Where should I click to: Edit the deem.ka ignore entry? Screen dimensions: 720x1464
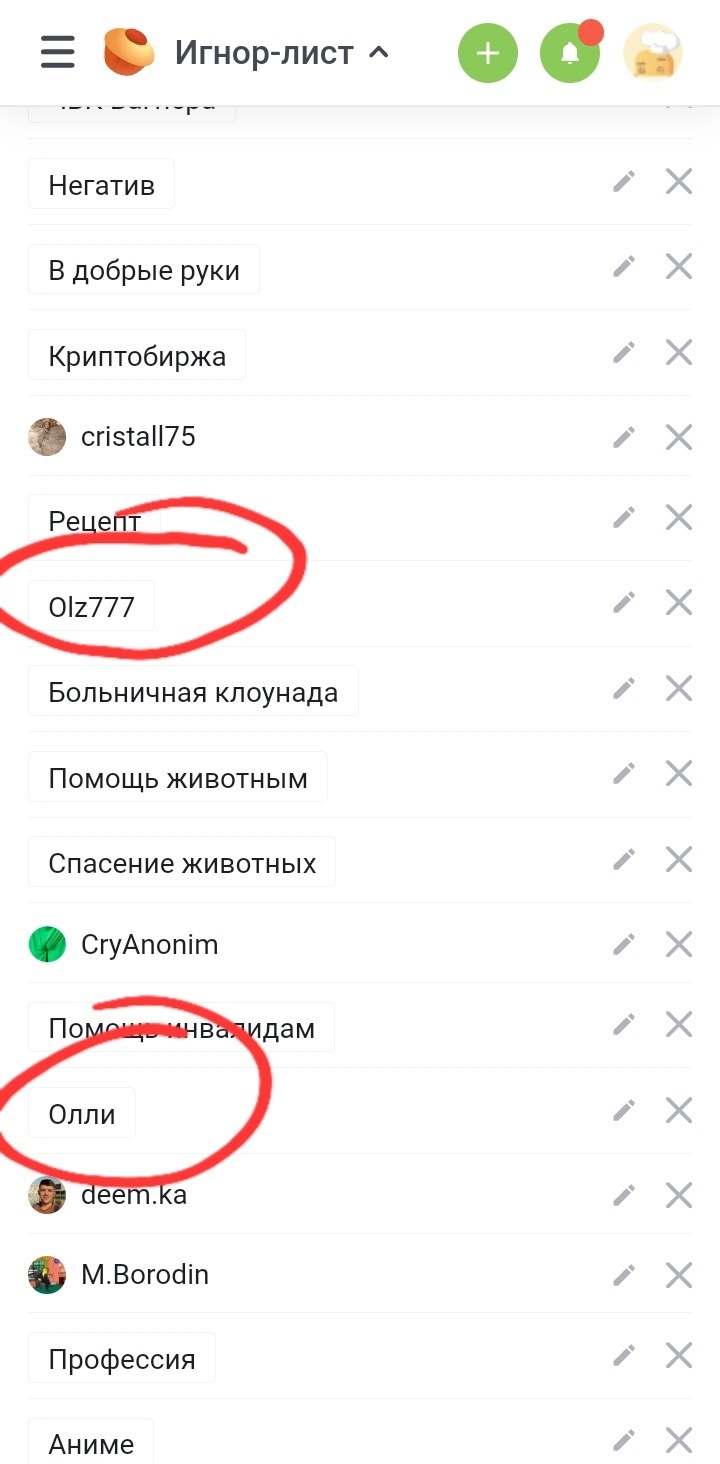pos(624,1195)
